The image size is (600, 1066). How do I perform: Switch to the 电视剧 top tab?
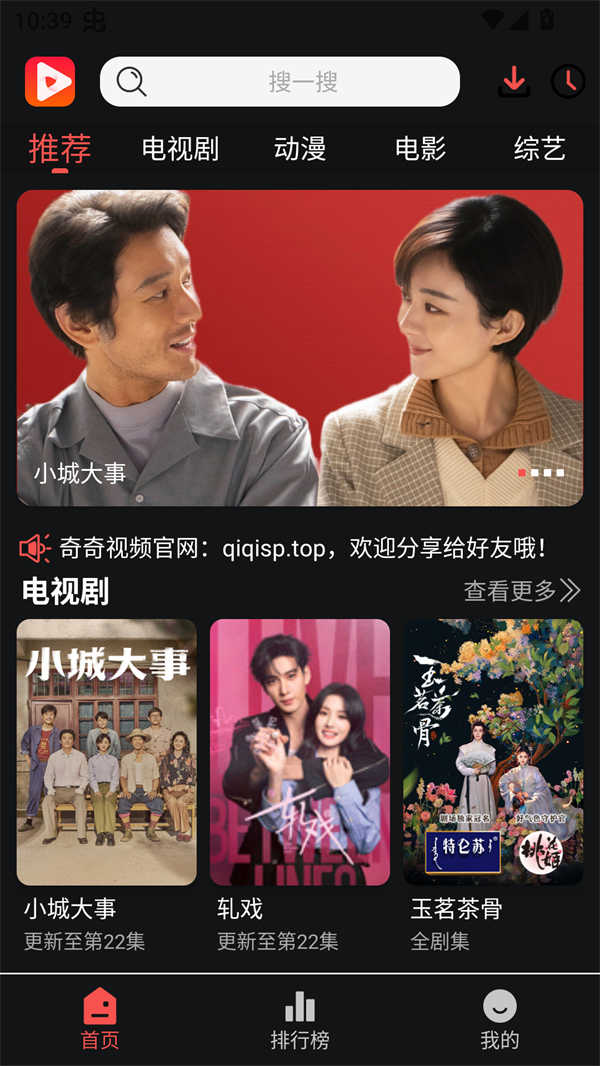[180, 149]
